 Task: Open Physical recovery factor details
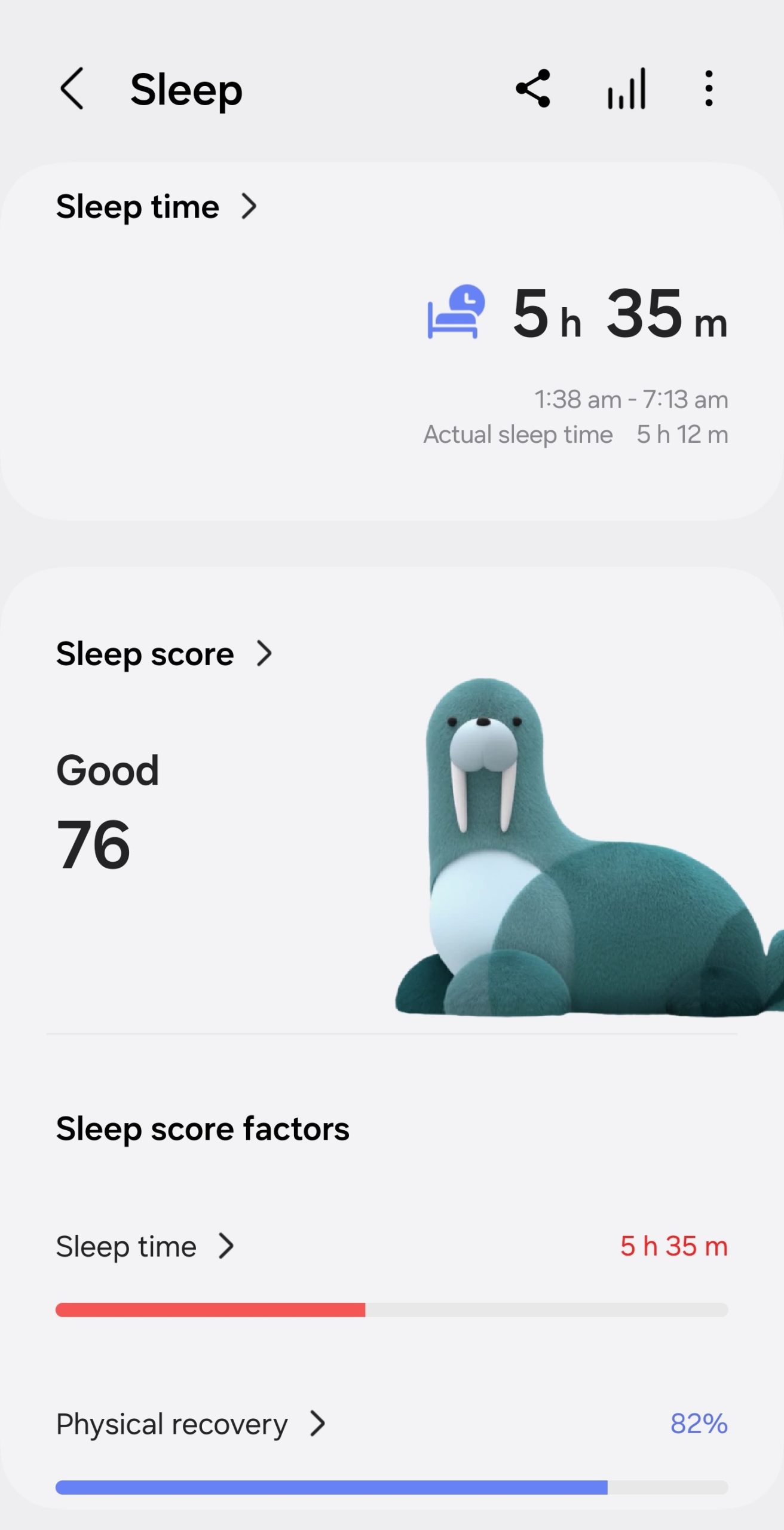click(x=190, y=1424)
